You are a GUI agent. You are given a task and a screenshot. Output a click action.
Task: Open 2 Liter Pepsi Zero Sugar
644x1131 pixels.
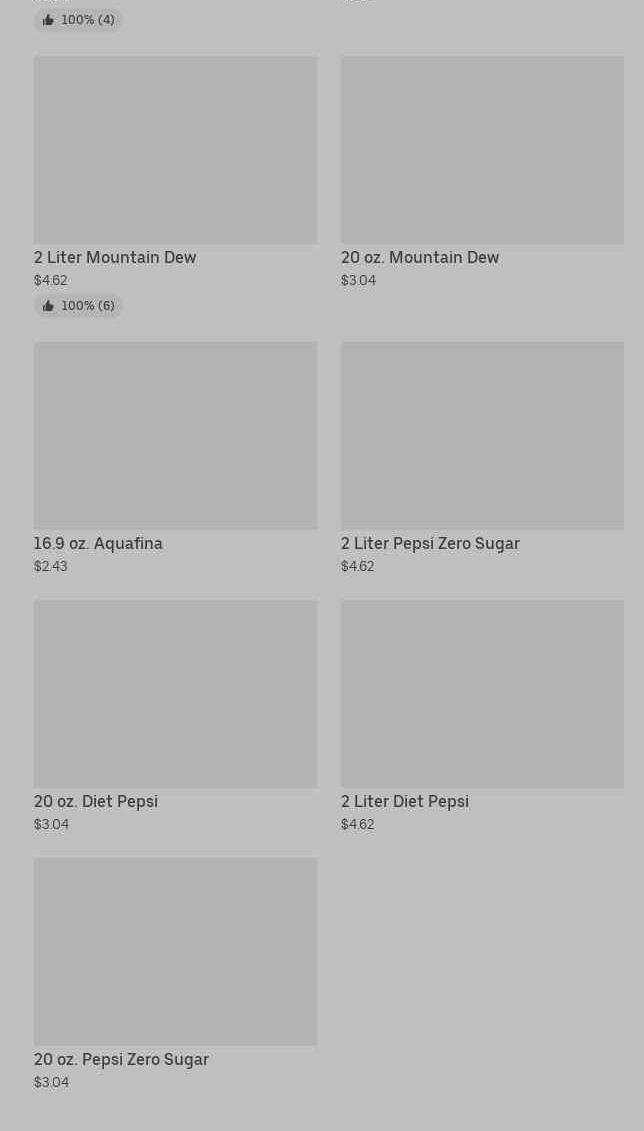point(482,459)
